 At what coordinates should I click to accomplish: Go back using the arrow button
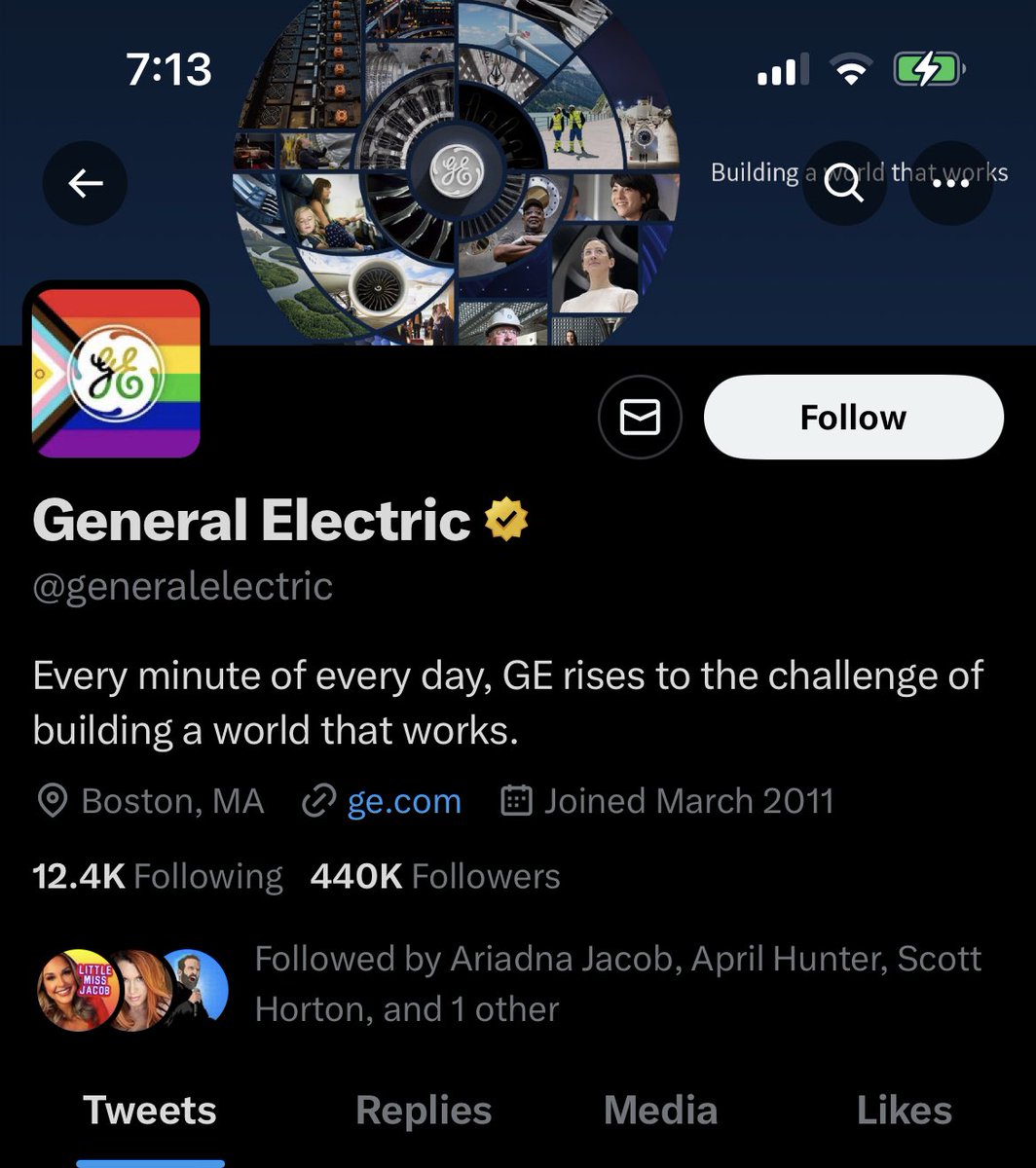click(85, 183)
